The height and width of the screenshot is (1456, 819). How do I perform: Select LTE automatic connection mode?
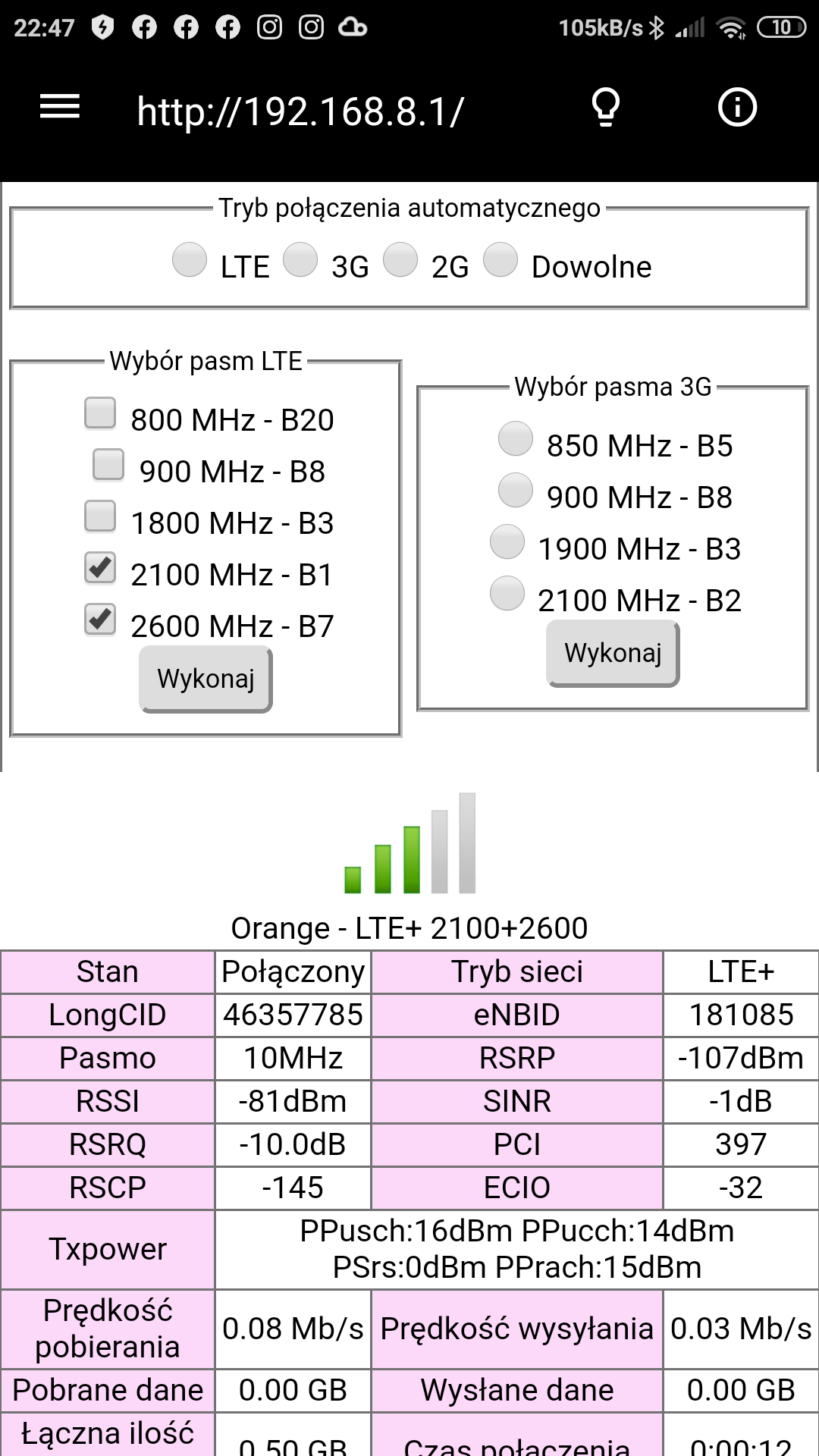(x=190, y=260)
